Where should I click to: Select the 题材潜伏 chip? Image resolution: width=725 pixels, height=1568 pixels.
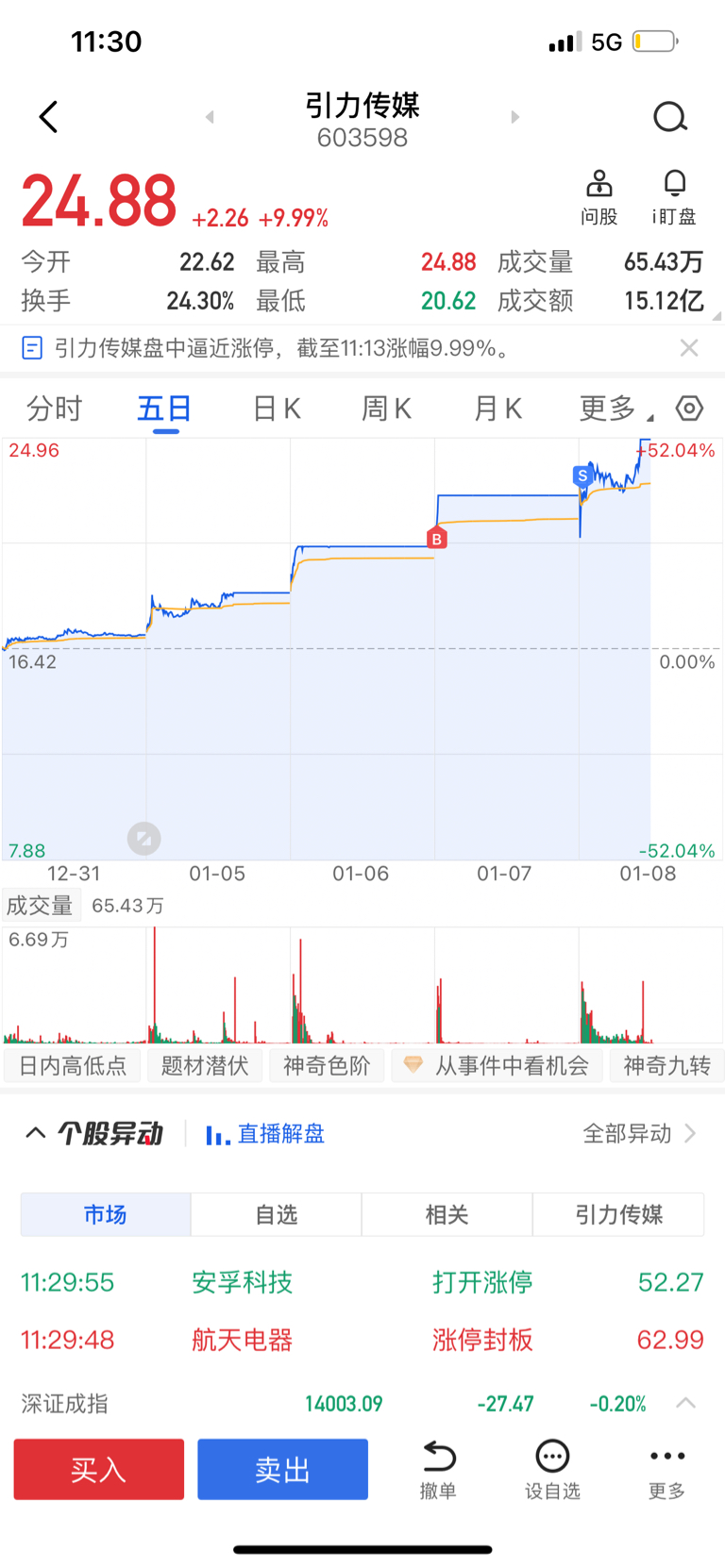tap(205, 1066)
